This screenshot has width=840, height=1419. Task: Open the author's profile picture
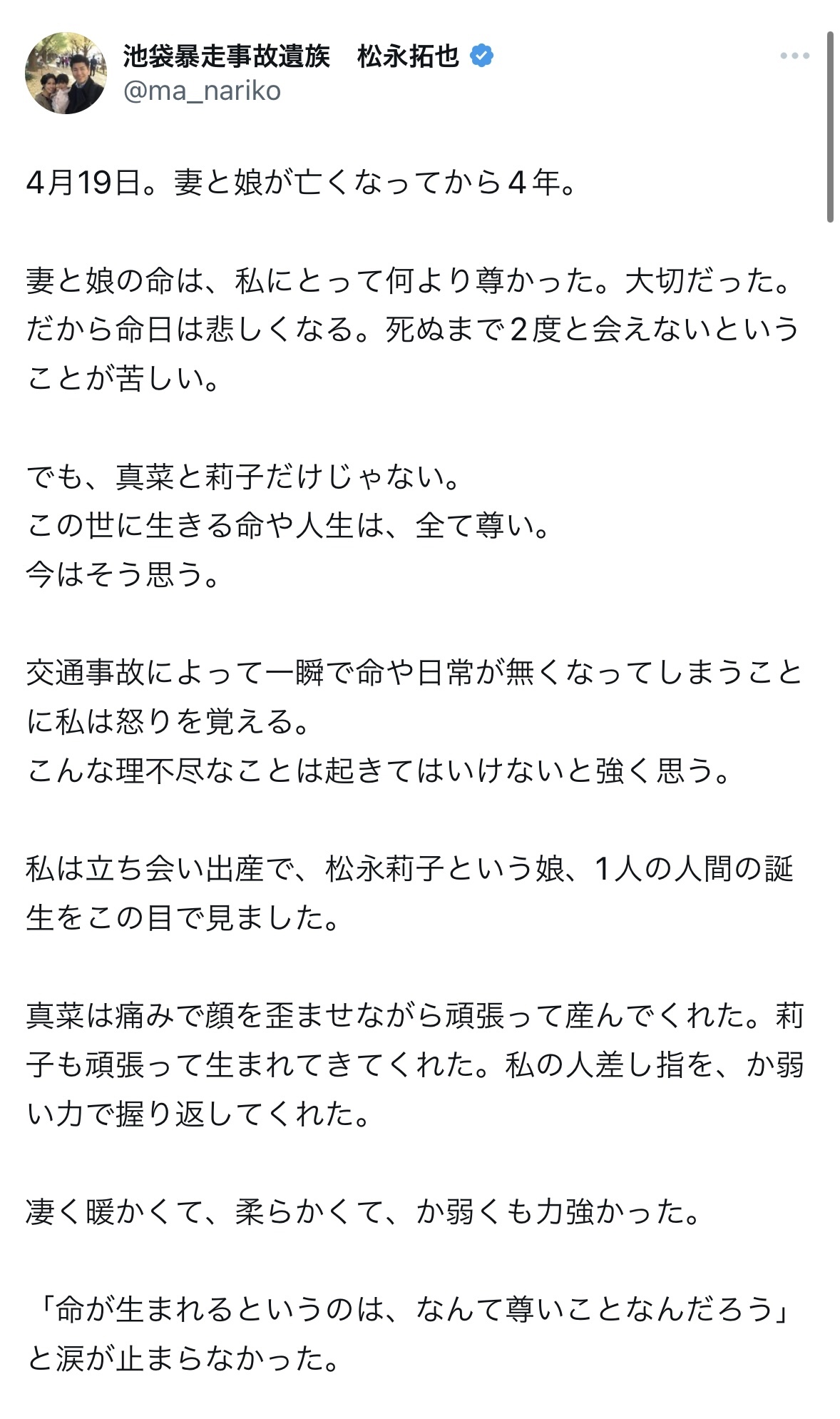pyautogui.click(x=66, y=73)
